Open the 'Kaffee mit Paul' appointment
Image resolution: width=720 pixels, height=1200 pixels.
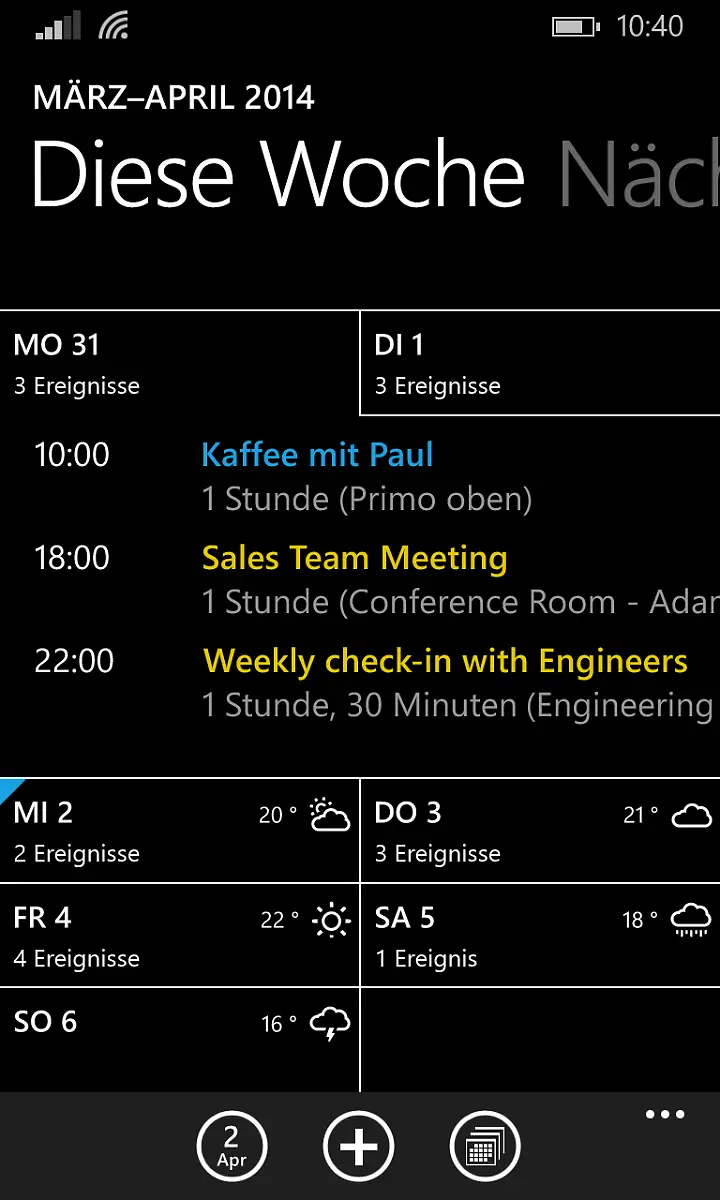point(317,454)
